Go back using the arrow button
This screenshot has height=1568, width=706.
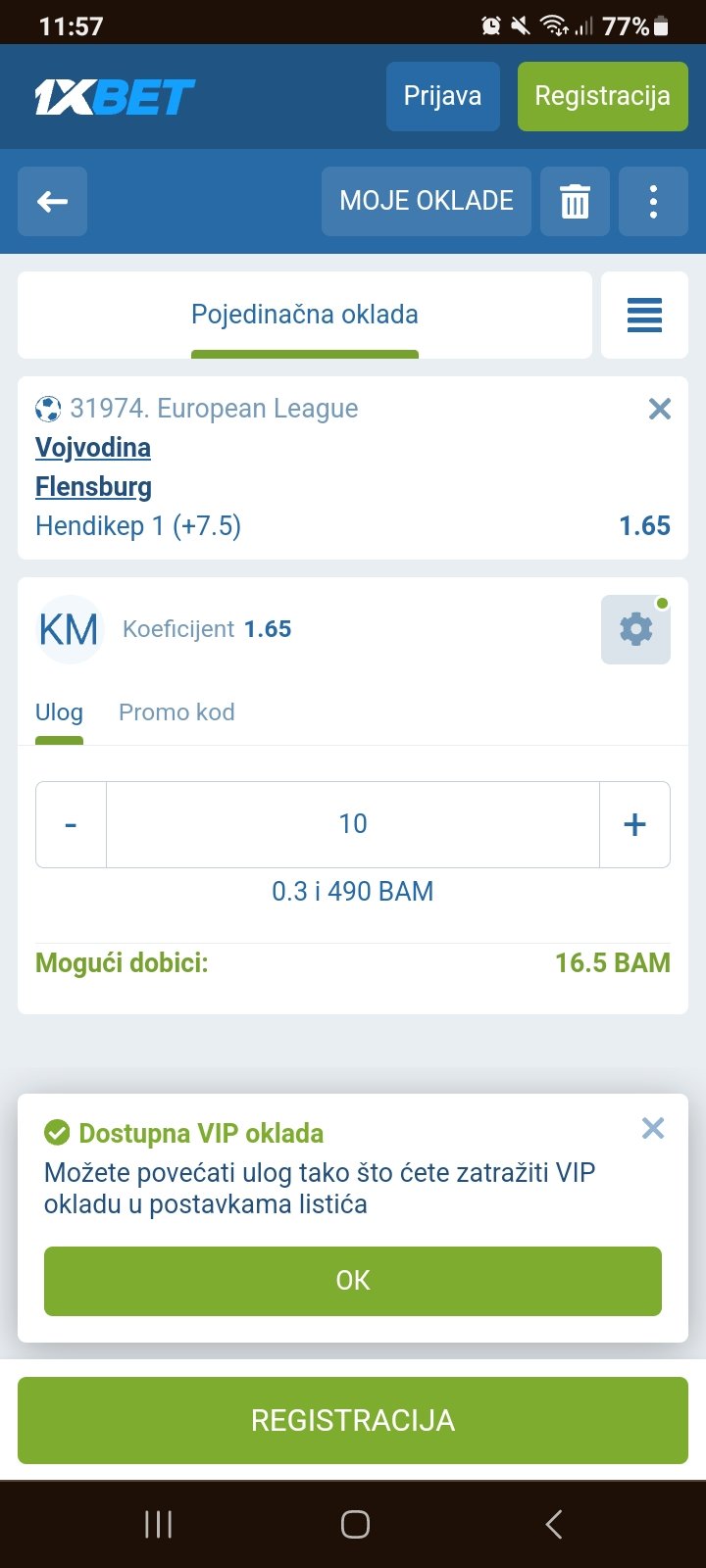[x=52, y=201]
